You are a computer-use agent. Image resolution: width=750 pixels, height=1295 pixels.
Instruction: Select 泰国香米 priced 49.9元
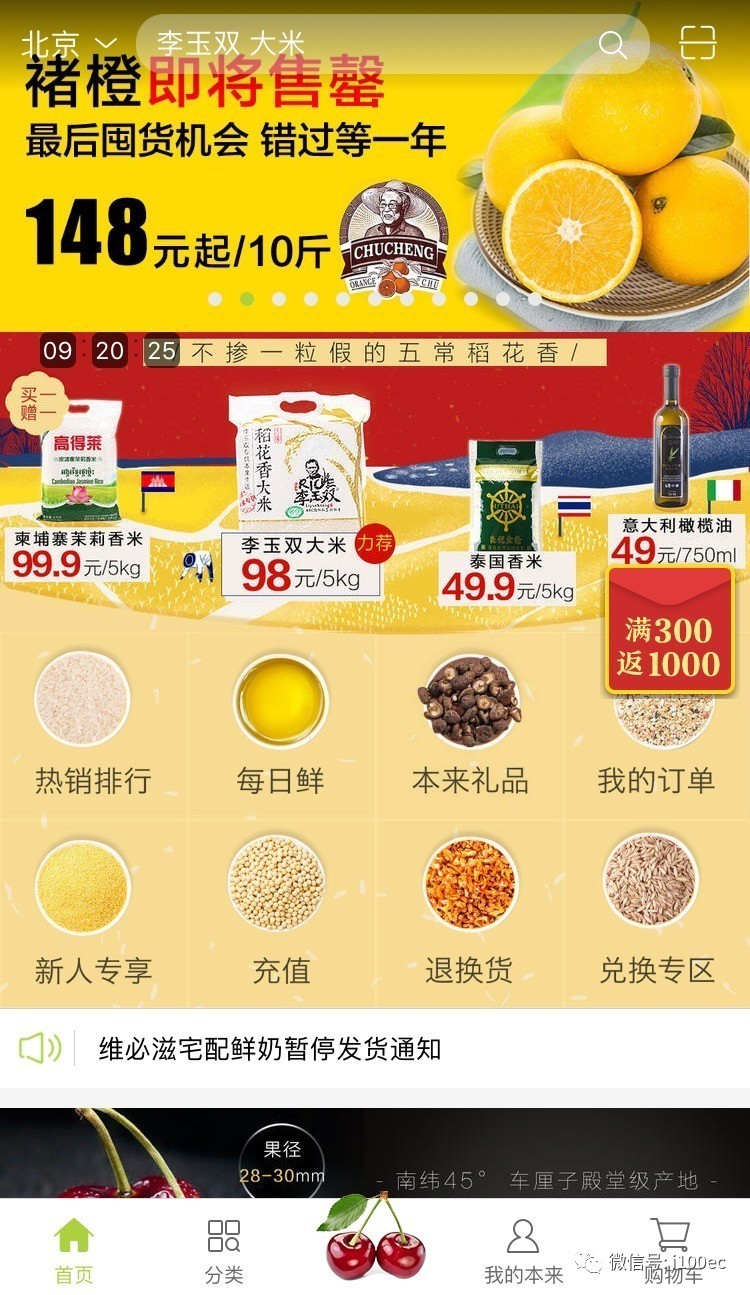(x=508, y=520)
